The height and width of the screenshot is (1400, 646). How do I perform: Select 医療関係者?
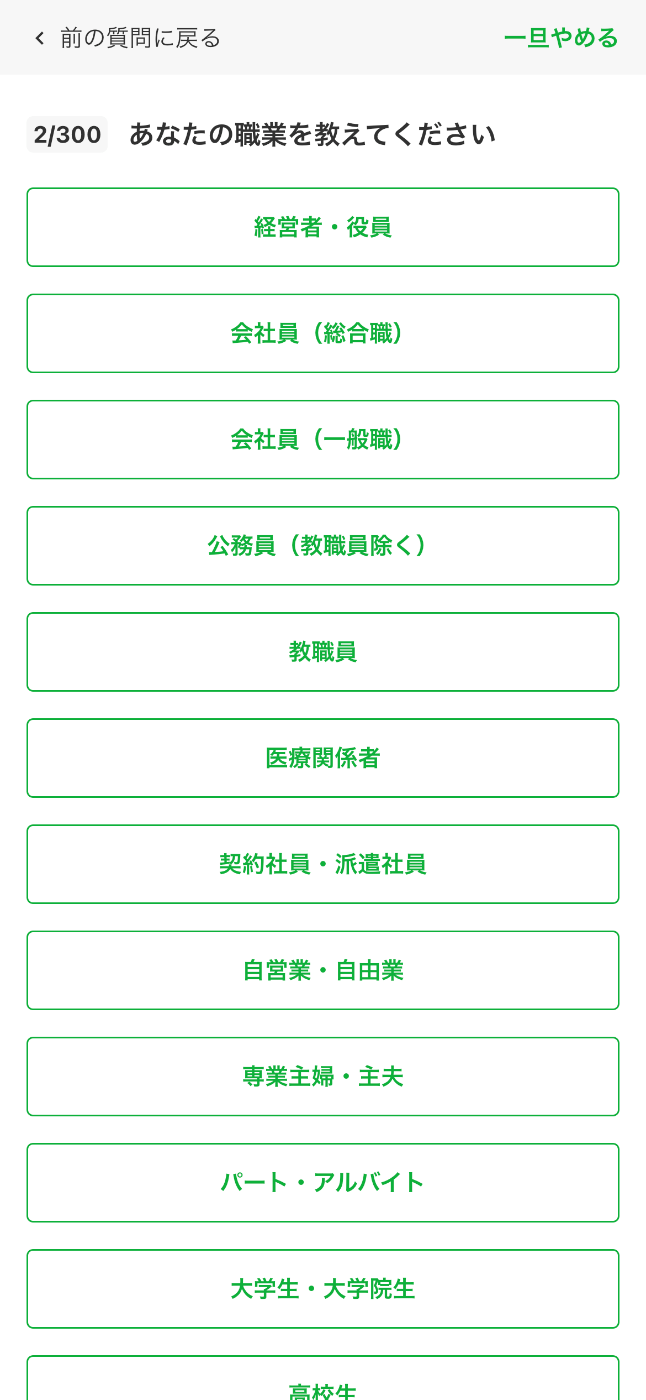[x=323, y=757]
